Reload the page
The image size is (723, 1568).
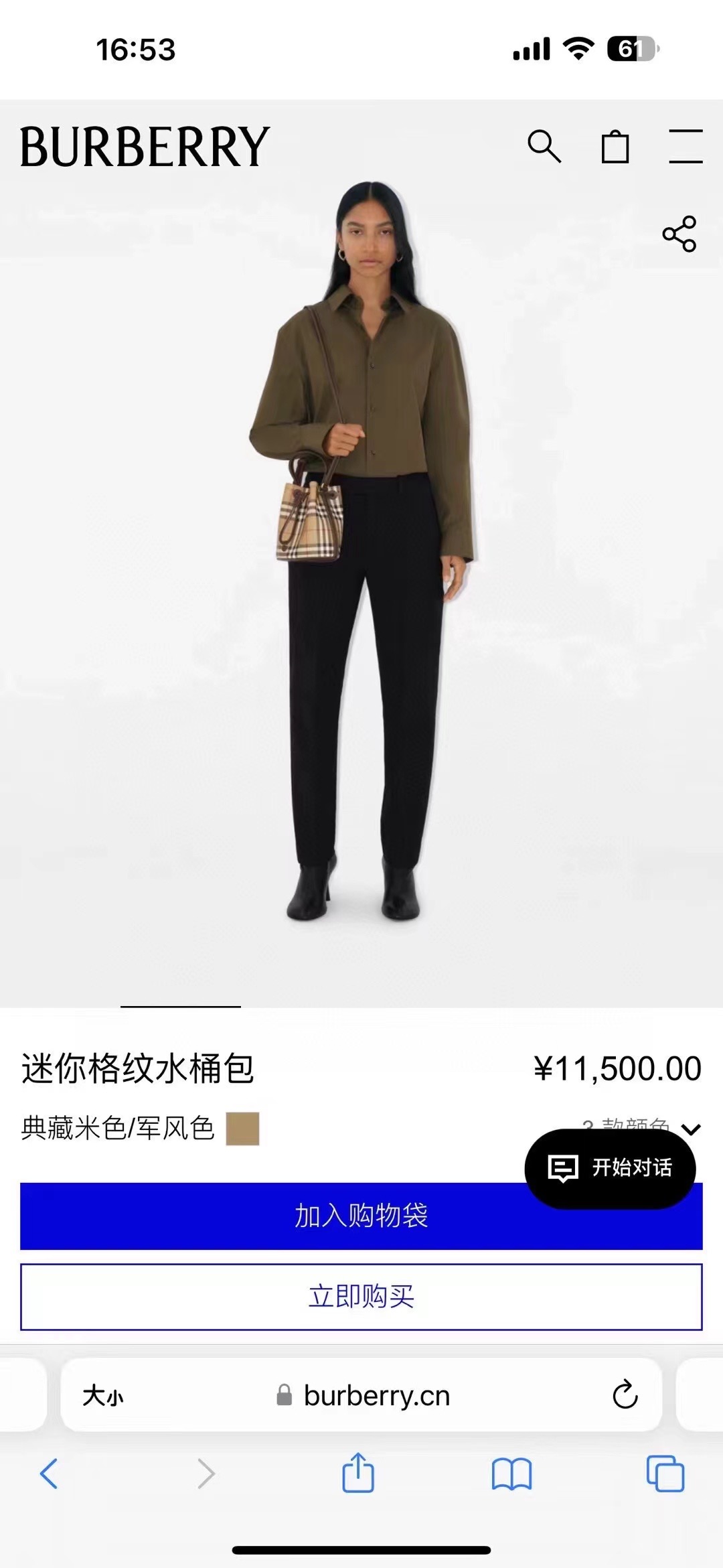pyautogui.click(x=625, y=1395)
